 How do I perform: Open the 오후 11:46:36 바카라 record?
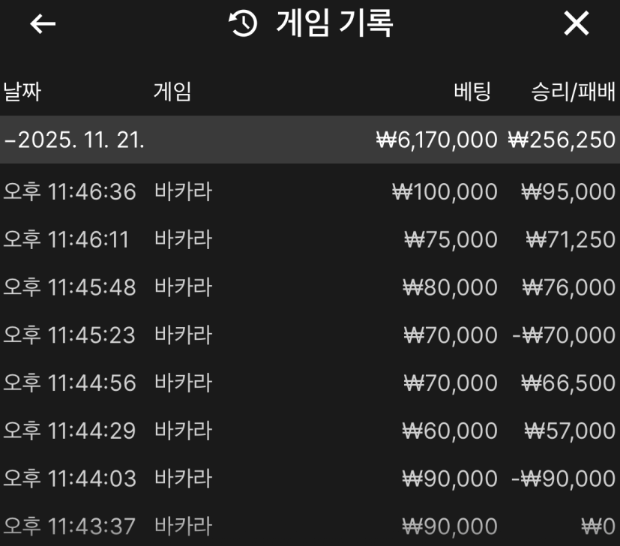[309, 192]
